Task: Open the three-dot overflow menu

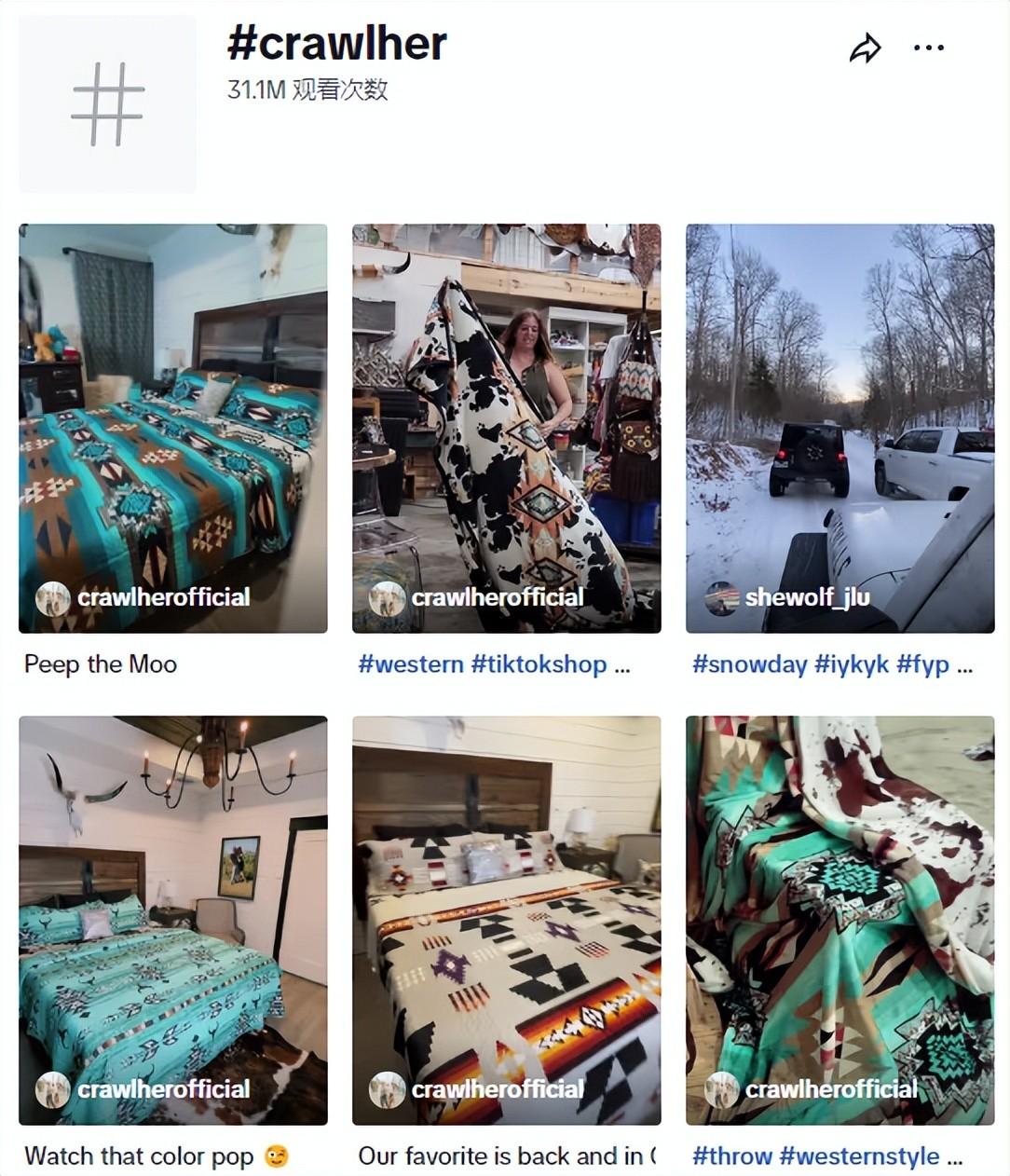Action: (929, 48)
